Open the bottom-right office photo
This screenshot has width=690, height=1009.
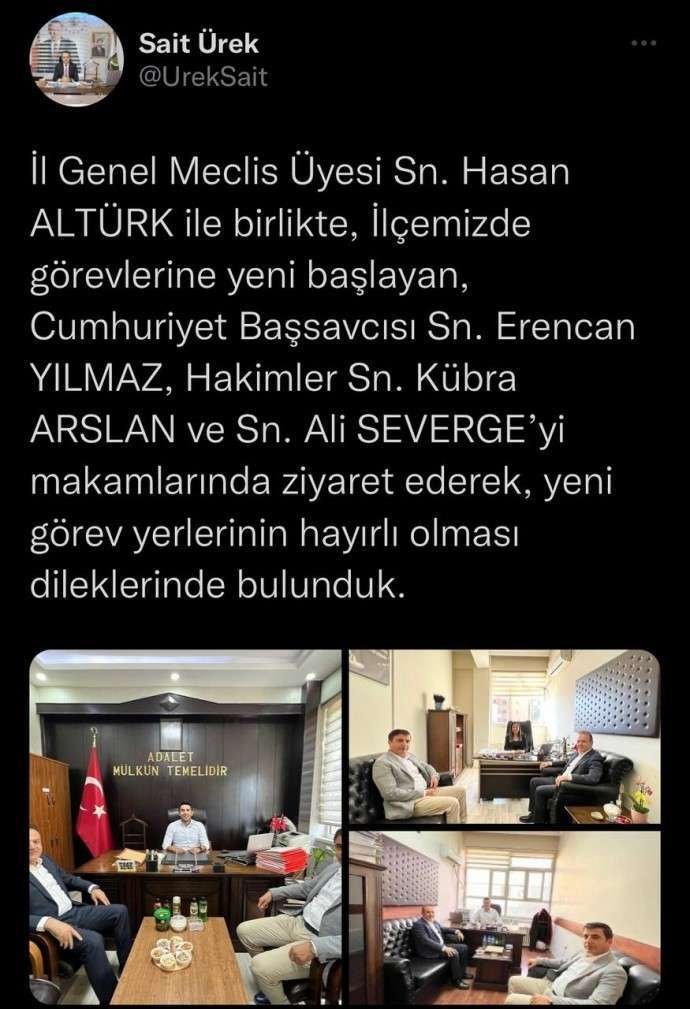click(x=504, y=917)
